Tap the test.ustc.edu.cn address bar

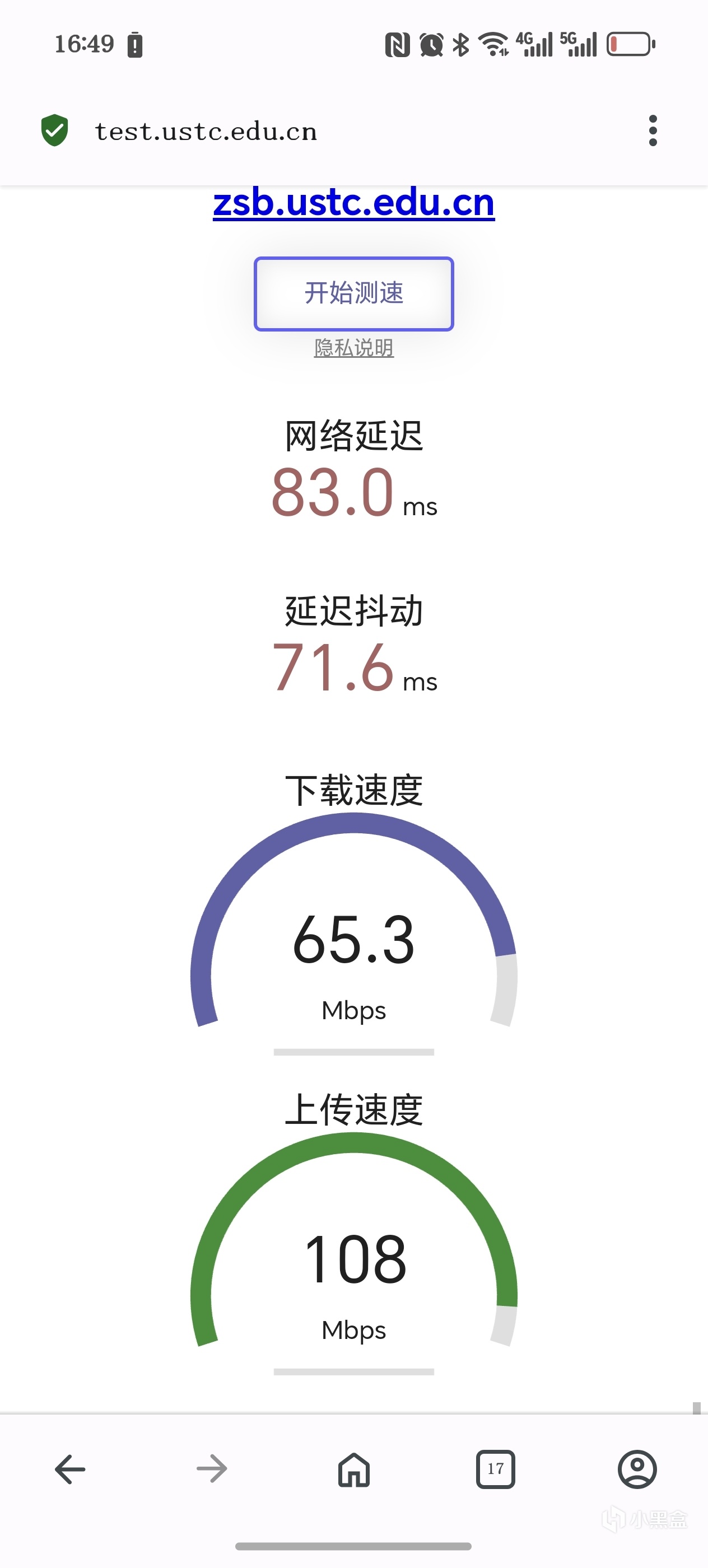[206, 132]
